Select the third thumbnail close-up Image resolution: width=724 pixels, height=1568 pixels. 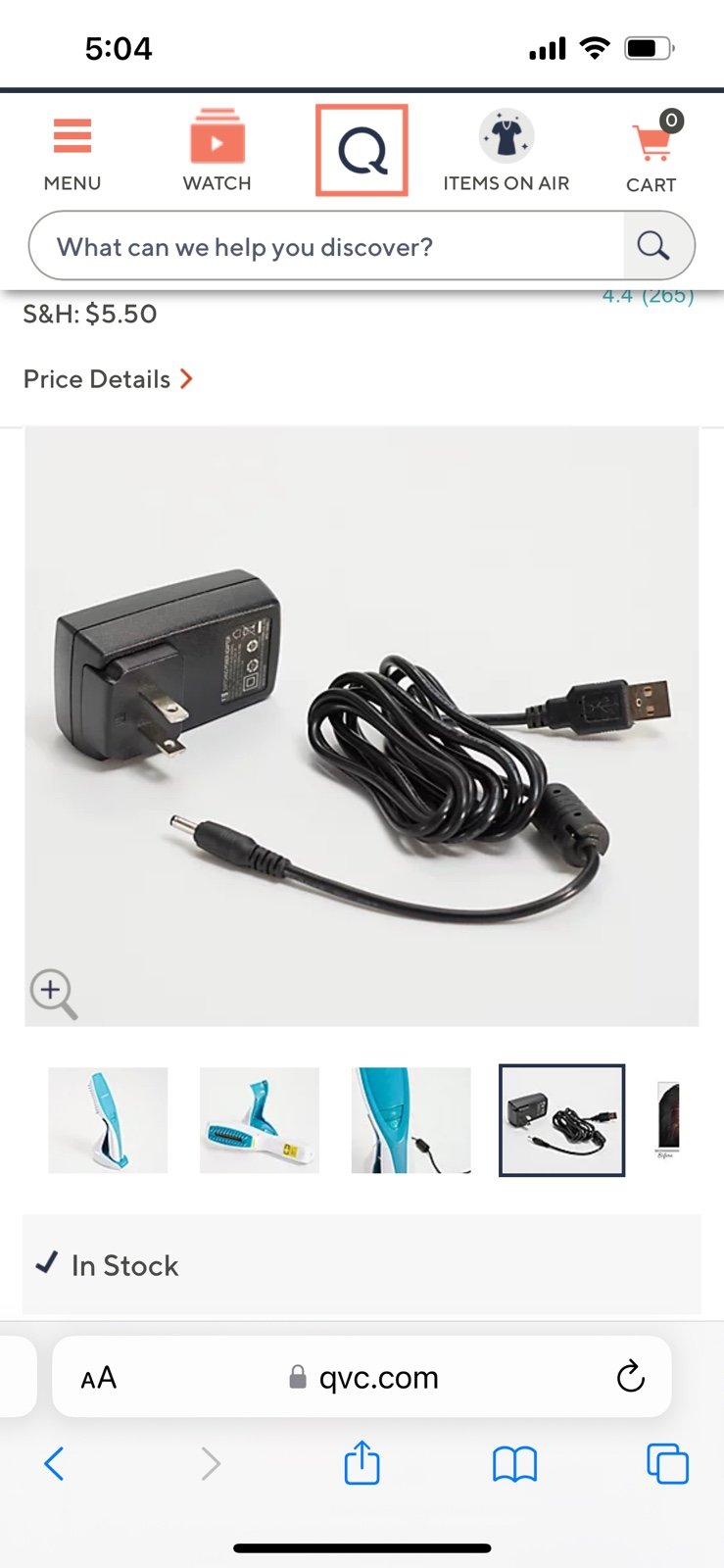[411, 1120]
